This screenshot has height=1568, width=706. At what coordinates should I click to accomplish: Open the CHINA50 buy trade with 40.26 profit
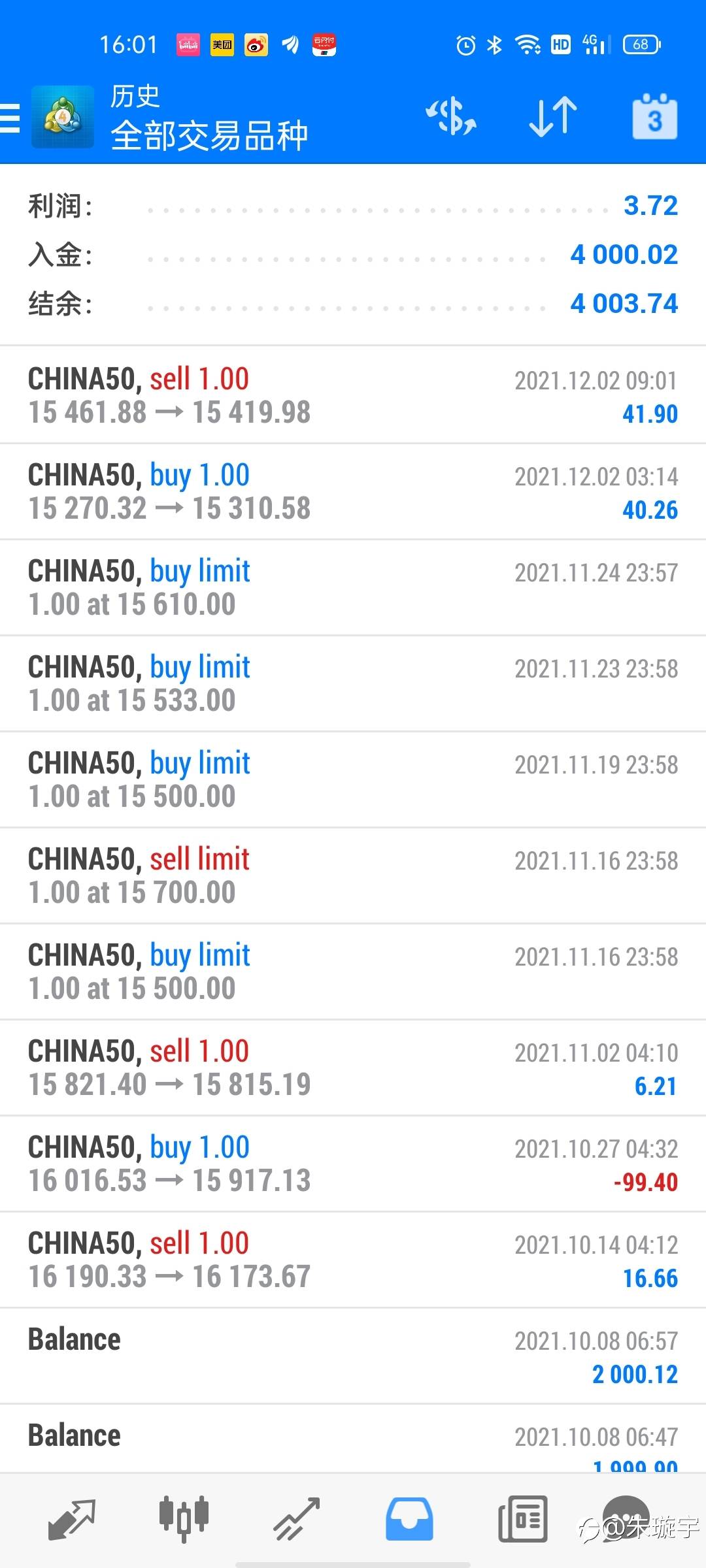pyautogui.click(x=353, y=491)
